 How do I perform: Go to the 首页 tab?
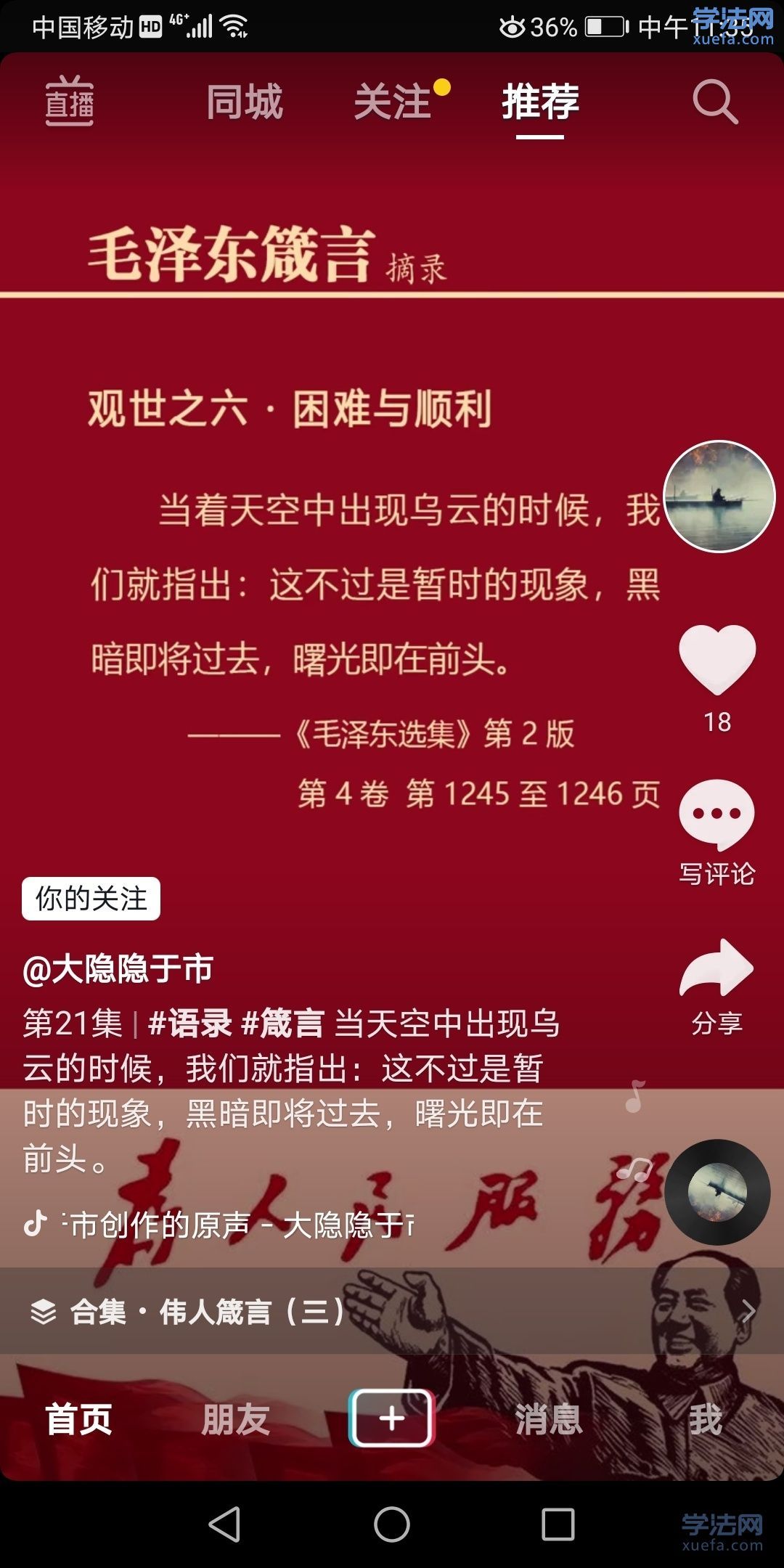[x=78, y=1419]
